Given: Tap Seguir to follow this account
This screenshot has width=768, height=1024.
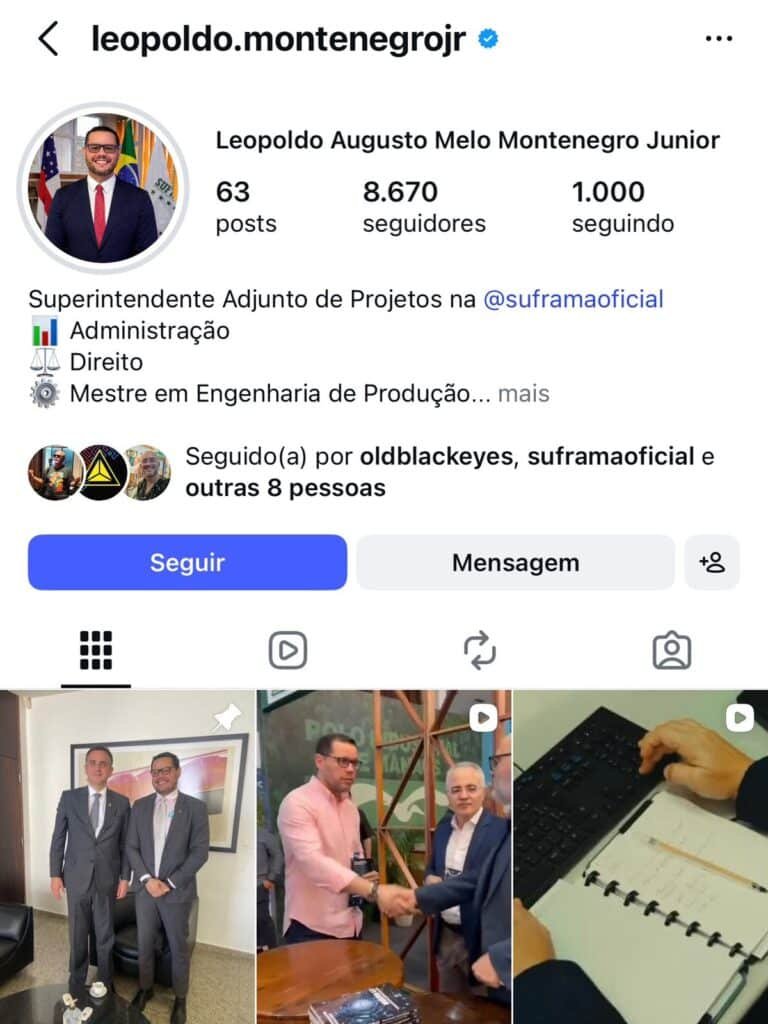Looking at the screenshot, I should [x=187, y=562].
